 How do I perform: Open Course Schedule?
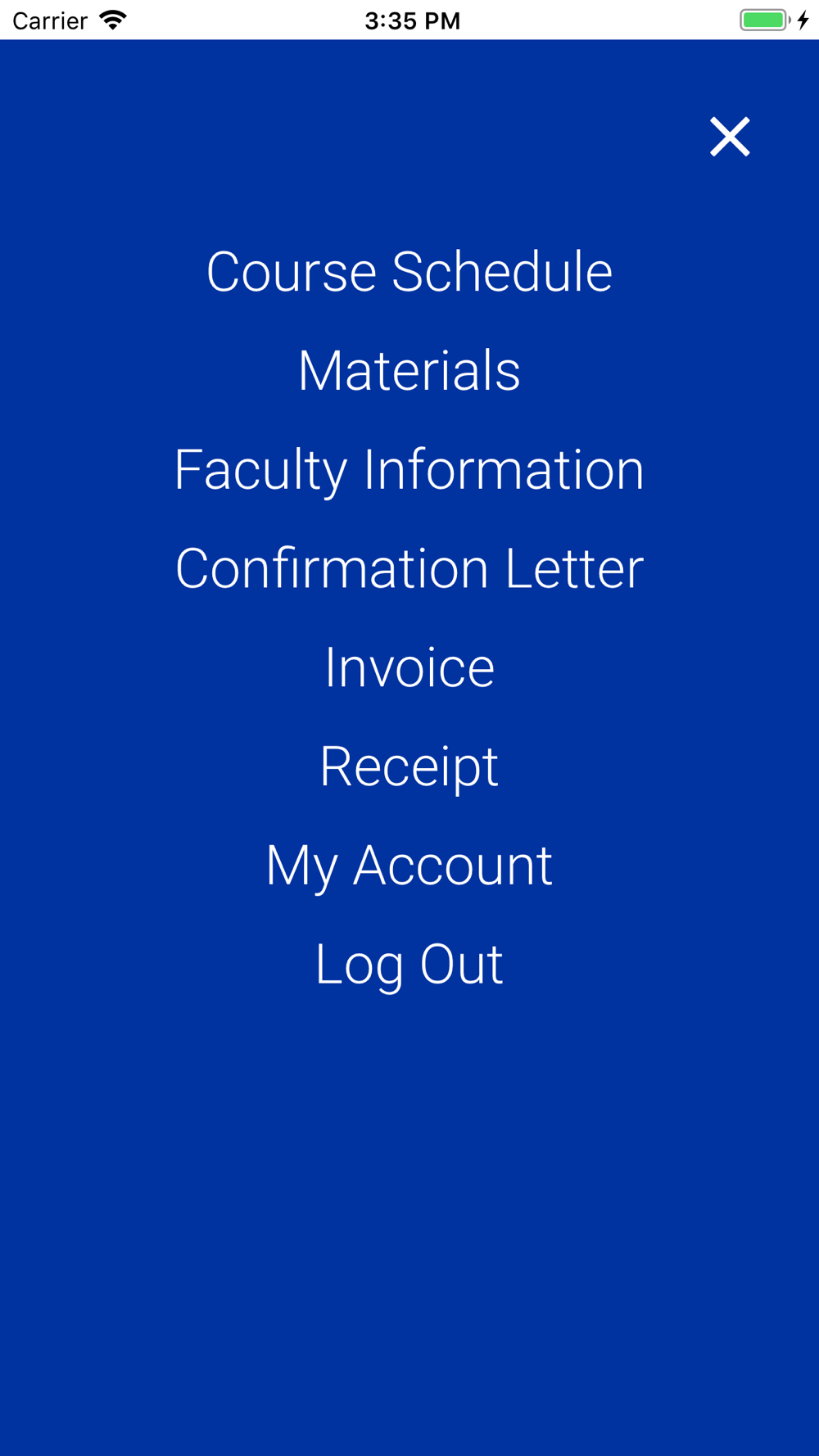[x=409, y=272]
